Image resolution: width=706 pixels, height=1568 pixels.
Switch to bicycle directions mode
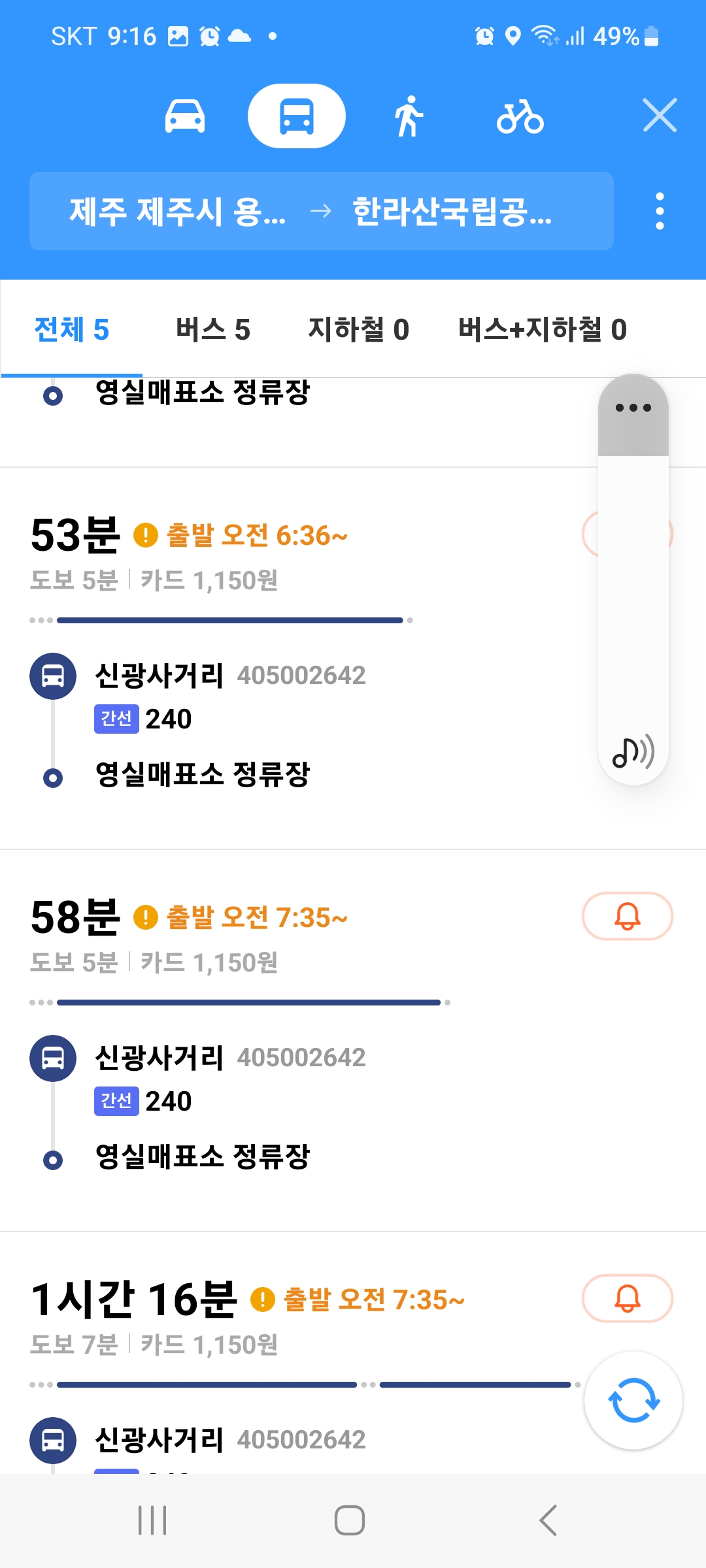pyautogui.click(x=520, y=116)
